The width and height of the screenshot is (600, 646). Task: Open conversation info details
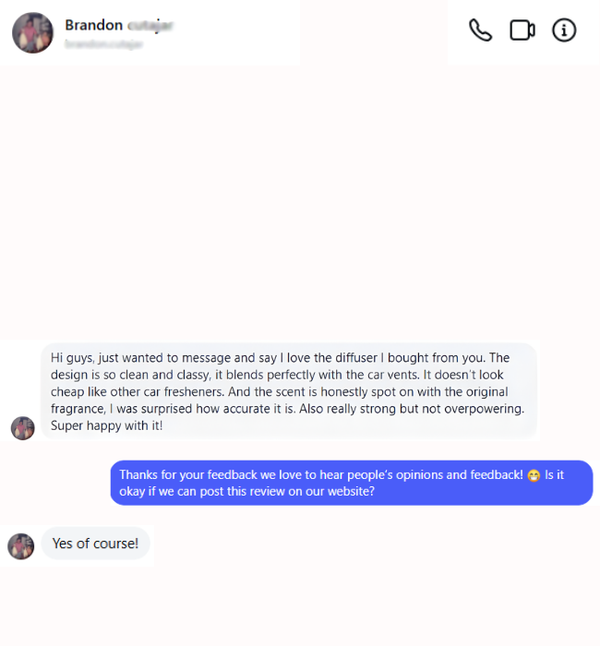(x=564, y=30)
